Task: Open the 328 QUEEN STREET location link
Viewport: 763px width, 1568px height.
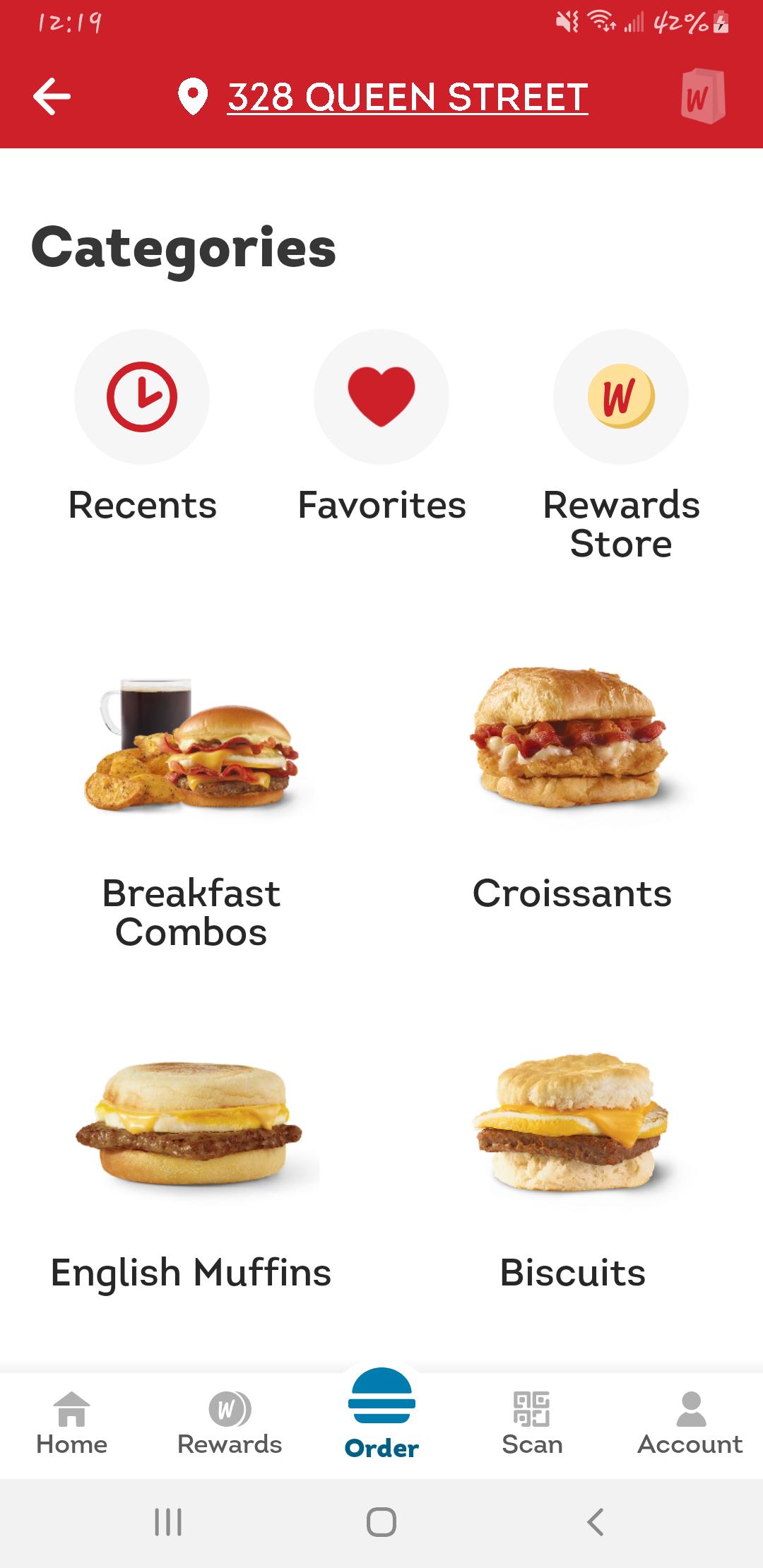Action: coord(406,97)
